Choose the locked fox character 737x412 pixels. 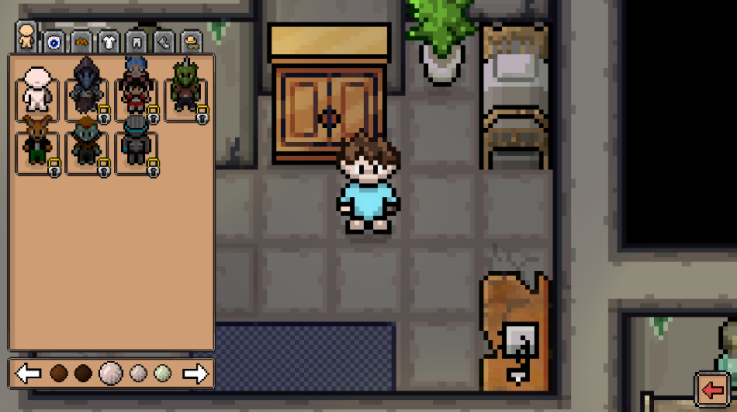point(38,145)
